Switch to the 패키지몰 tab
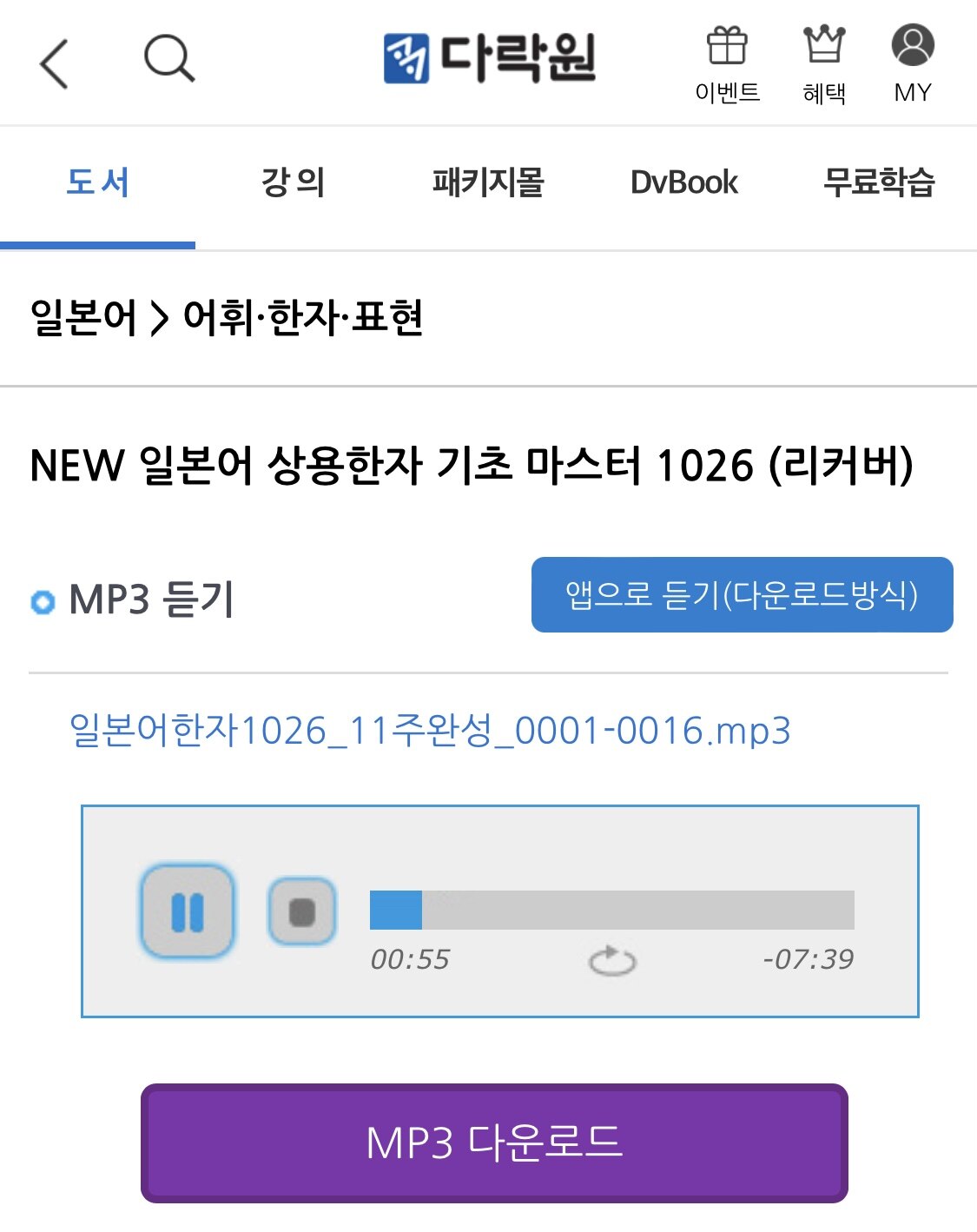Viewport: 977px width, 1232px height. tap(488, 183)
